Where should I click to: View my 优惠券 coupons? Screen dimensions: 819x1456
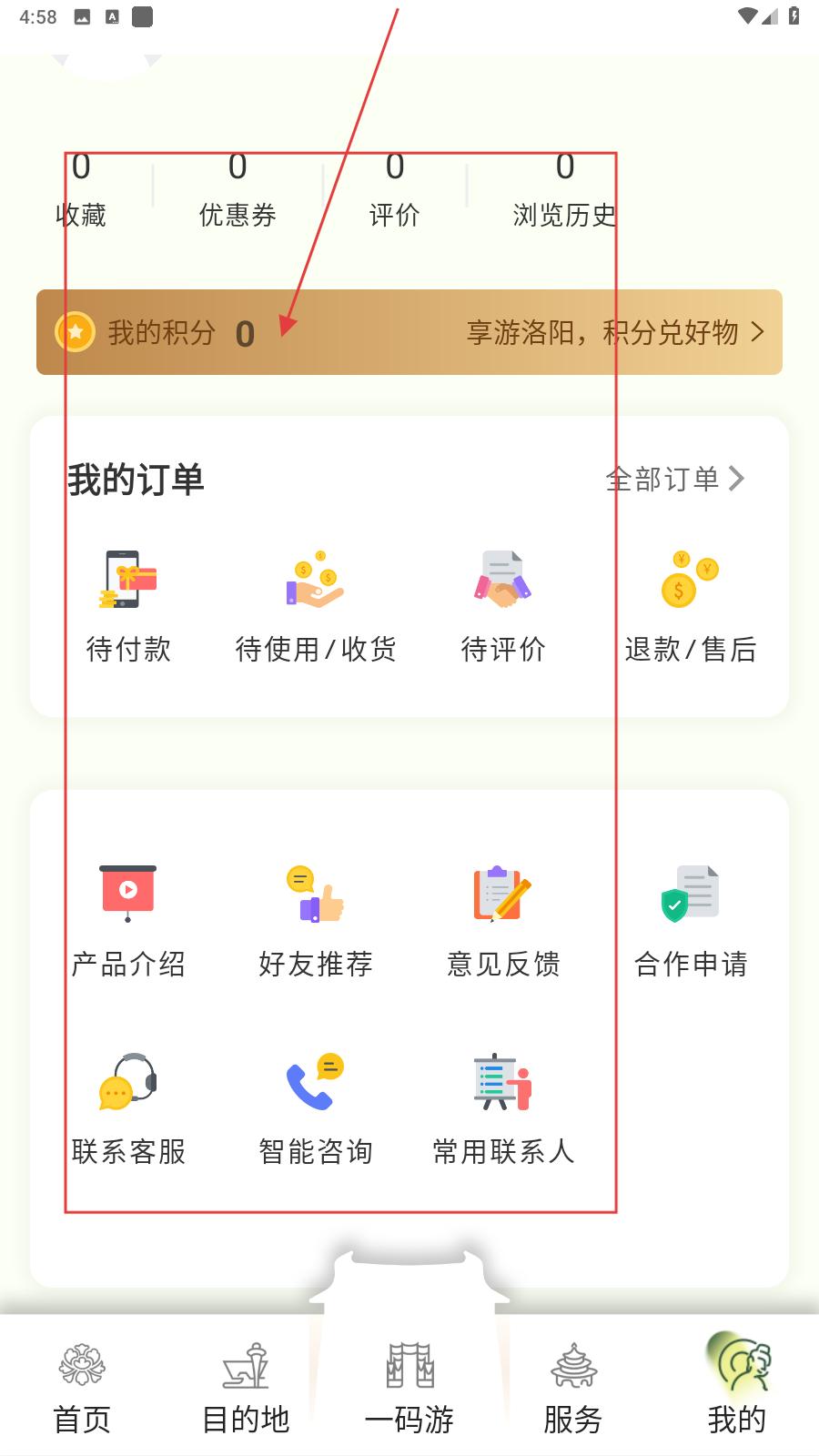click(x=238, y=191)
